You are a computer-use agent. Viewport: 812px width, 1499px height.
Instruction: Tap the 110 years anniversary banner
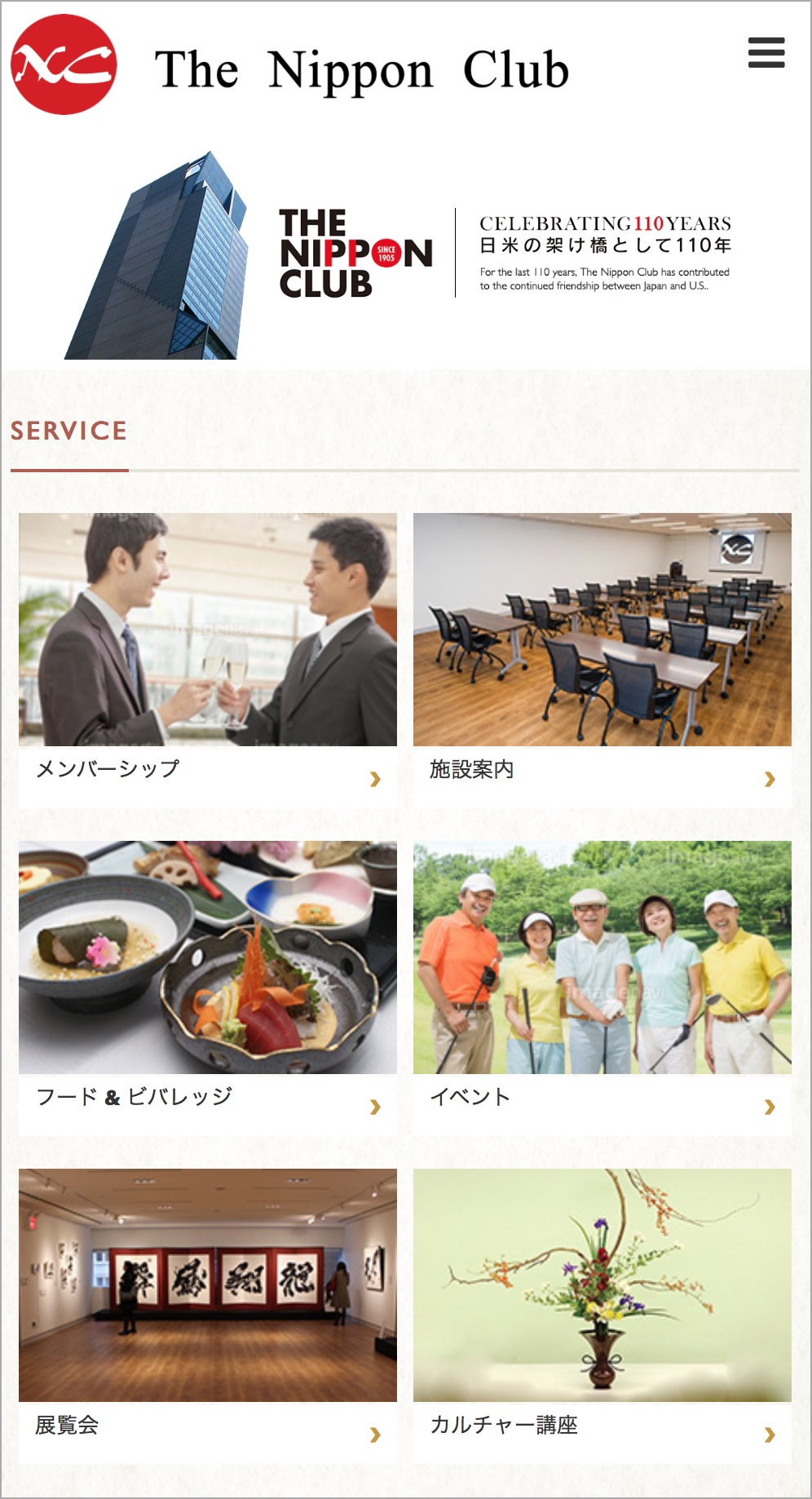pos(405,254)
